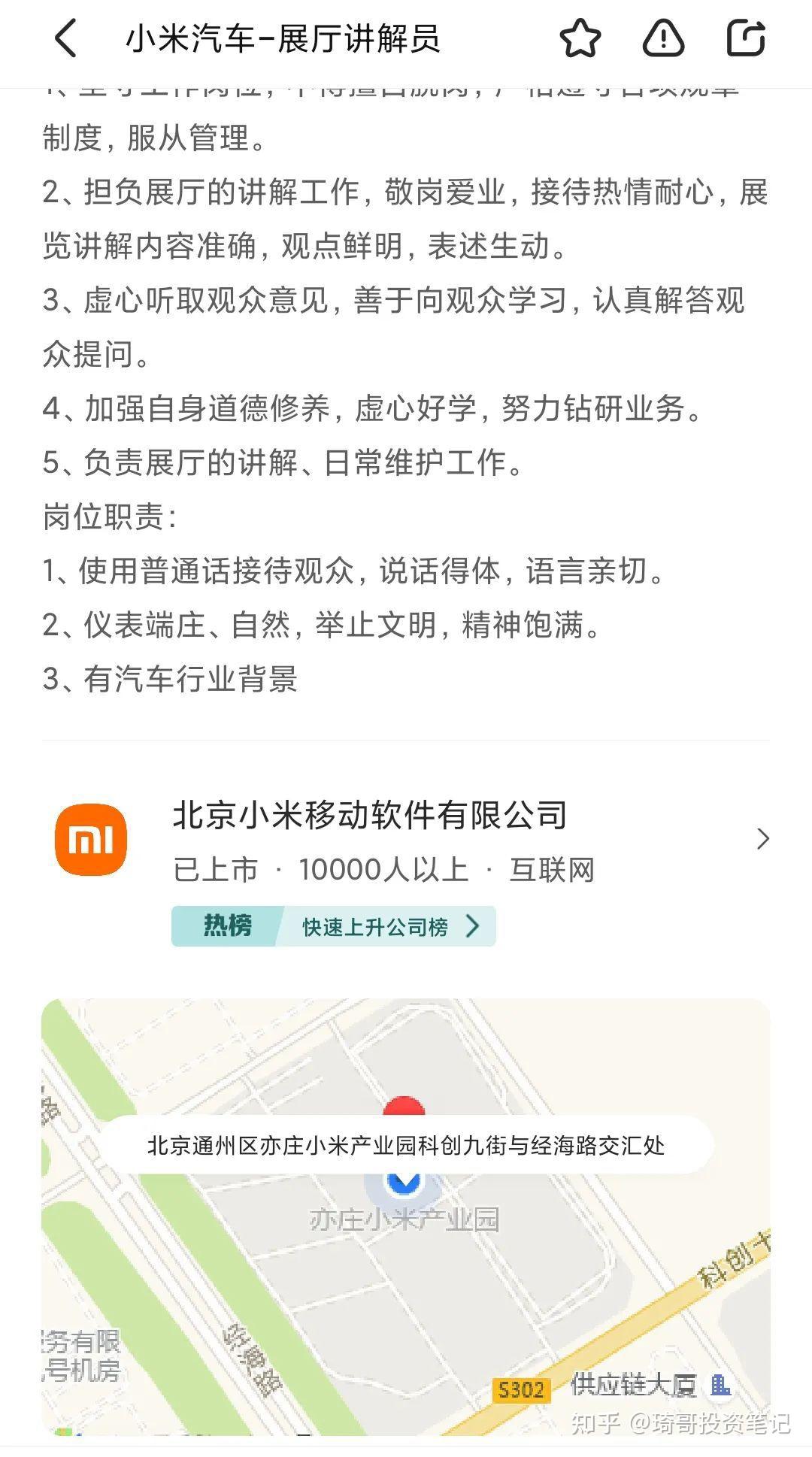Viewport: 812px width, 1457px height.
Task: Favorite this job with the star icon
Action: (580, 38)
